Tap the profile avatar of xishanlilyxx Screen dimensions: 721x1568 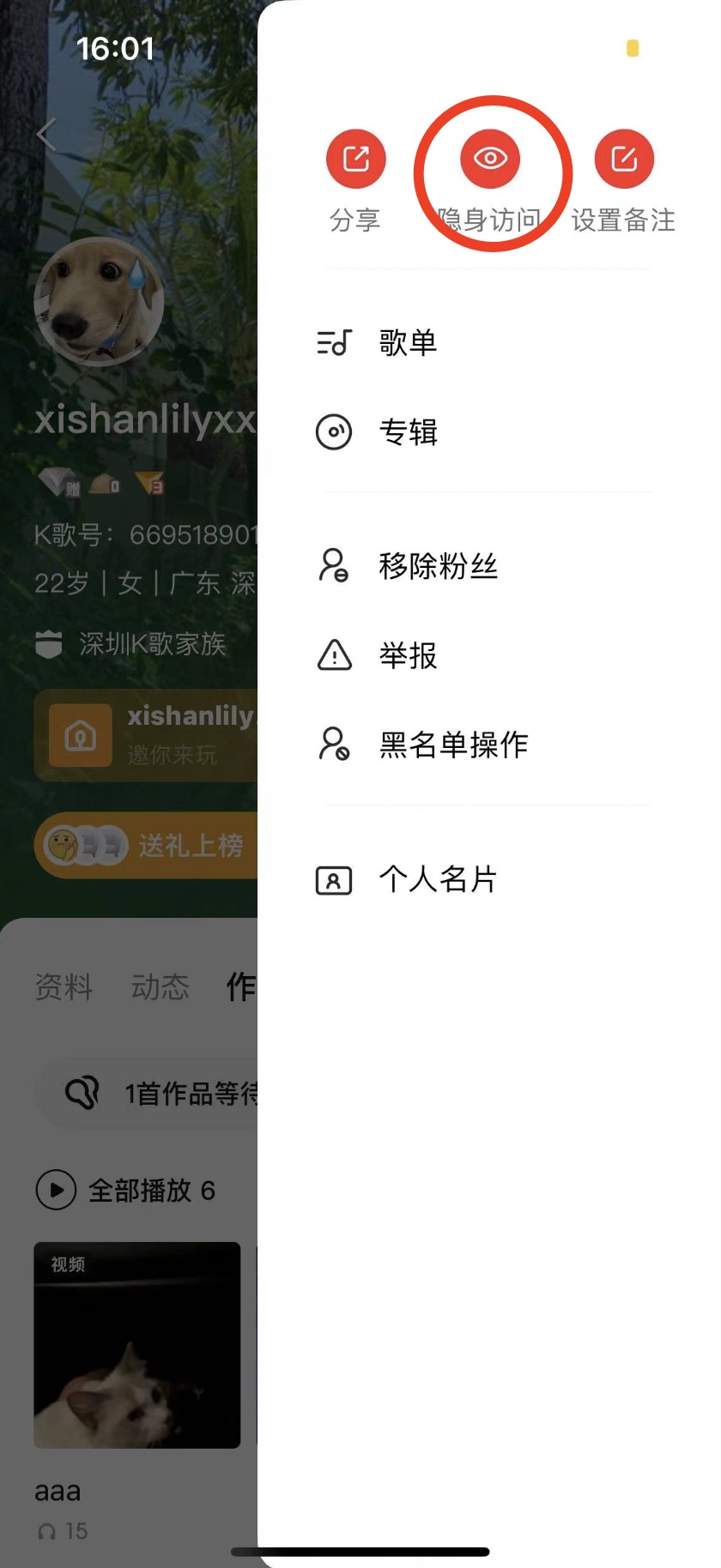99,302
